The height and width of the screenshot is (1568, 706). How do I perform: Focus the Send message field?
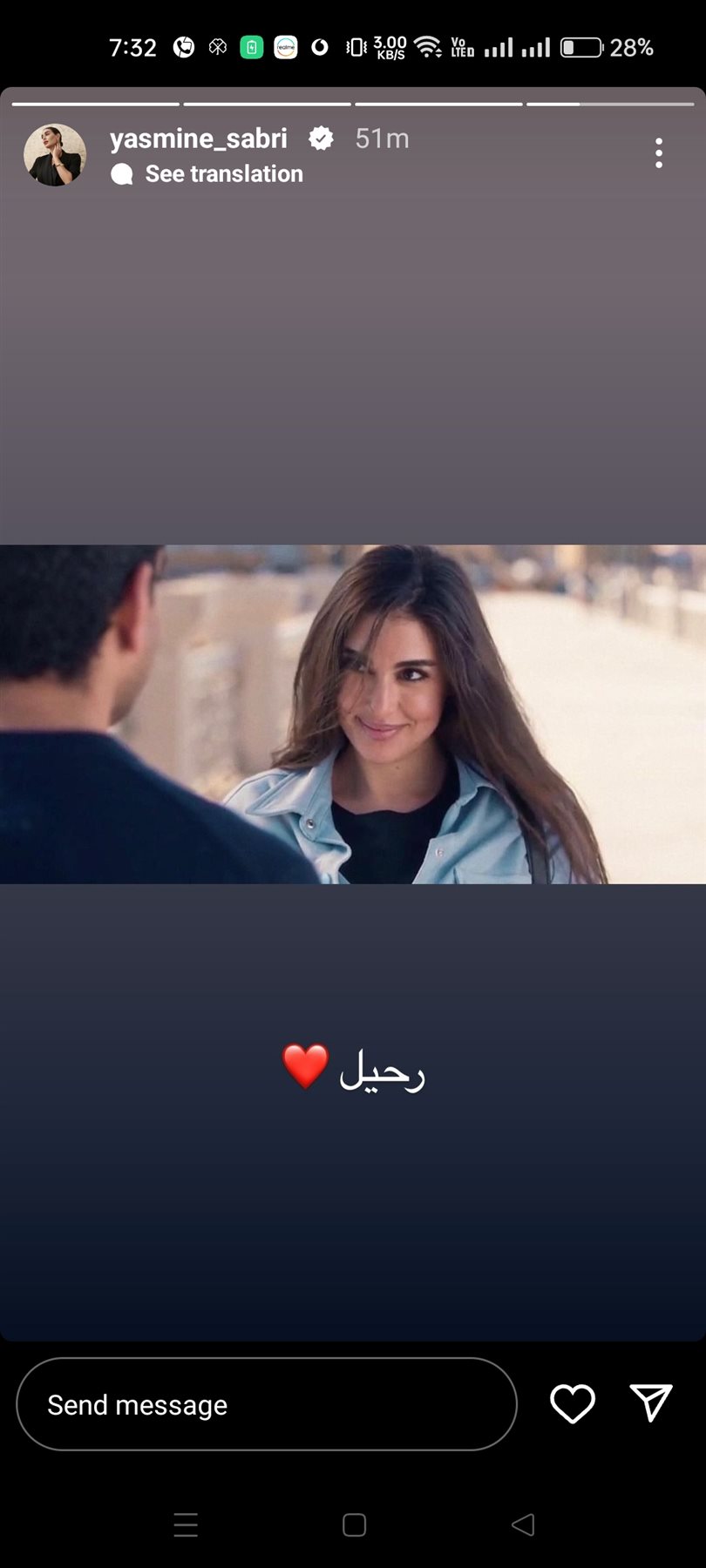266,1404
